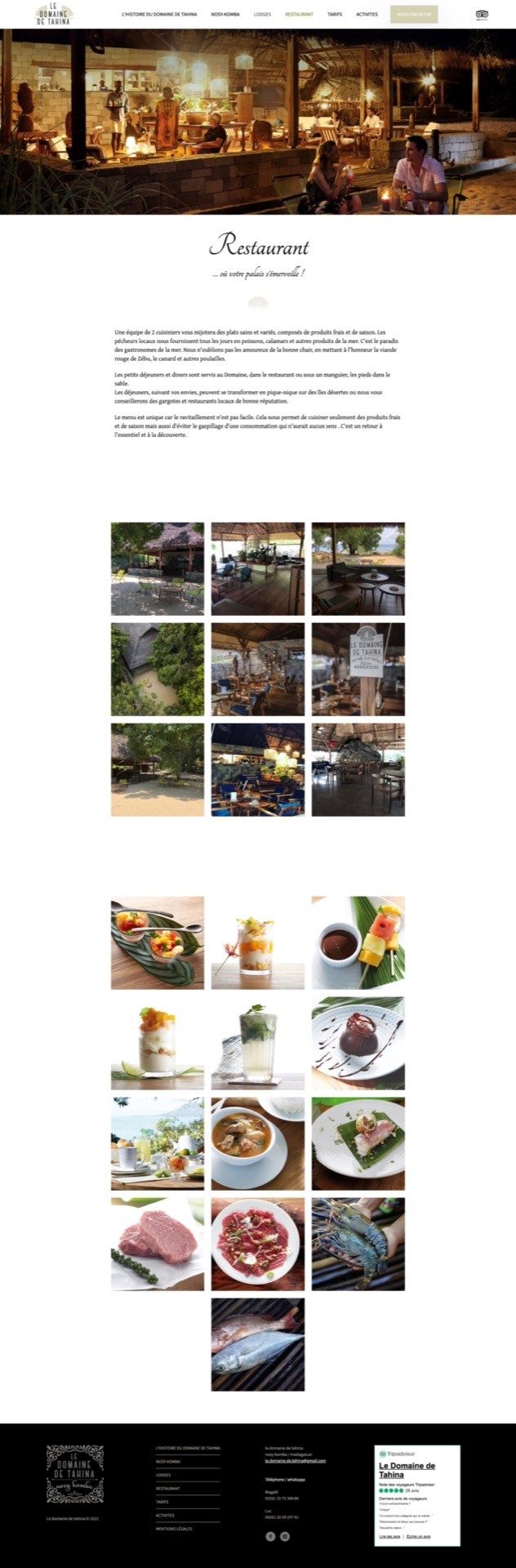516x1568 pixels.
Task: Open L'Histoire du Domaine de Tahina page
Action: pos(159,15)
